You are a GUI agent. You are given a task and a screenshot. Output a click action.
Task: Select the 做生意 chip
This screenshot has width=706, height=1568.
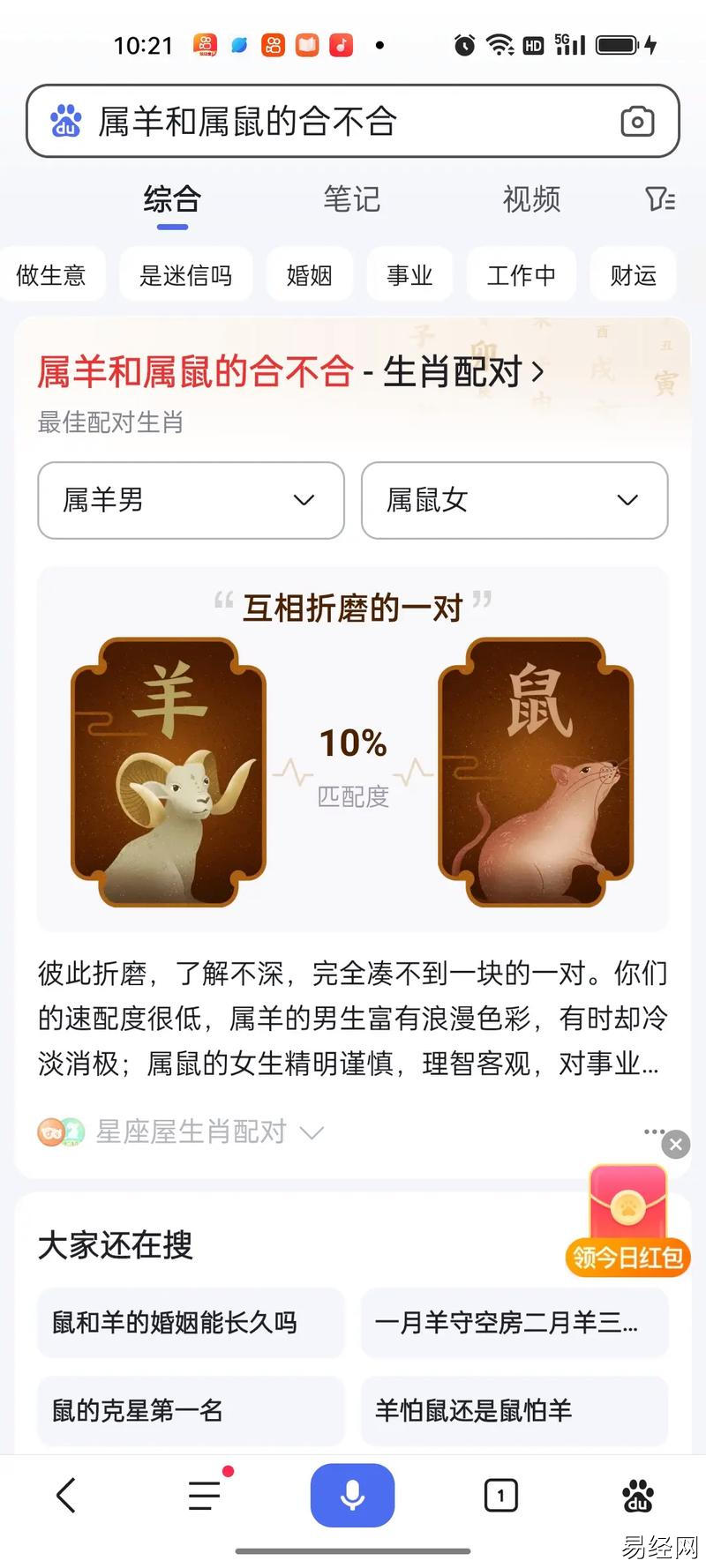pos(51,275)
